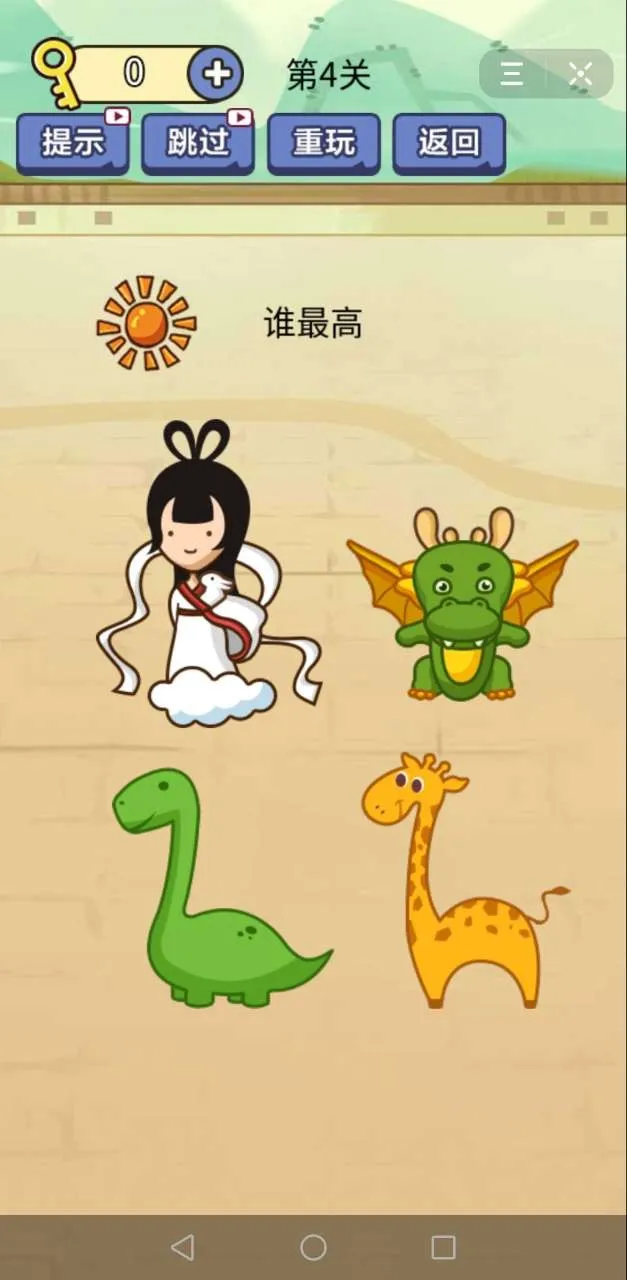Add more keys with the plus button

[216, 73]
